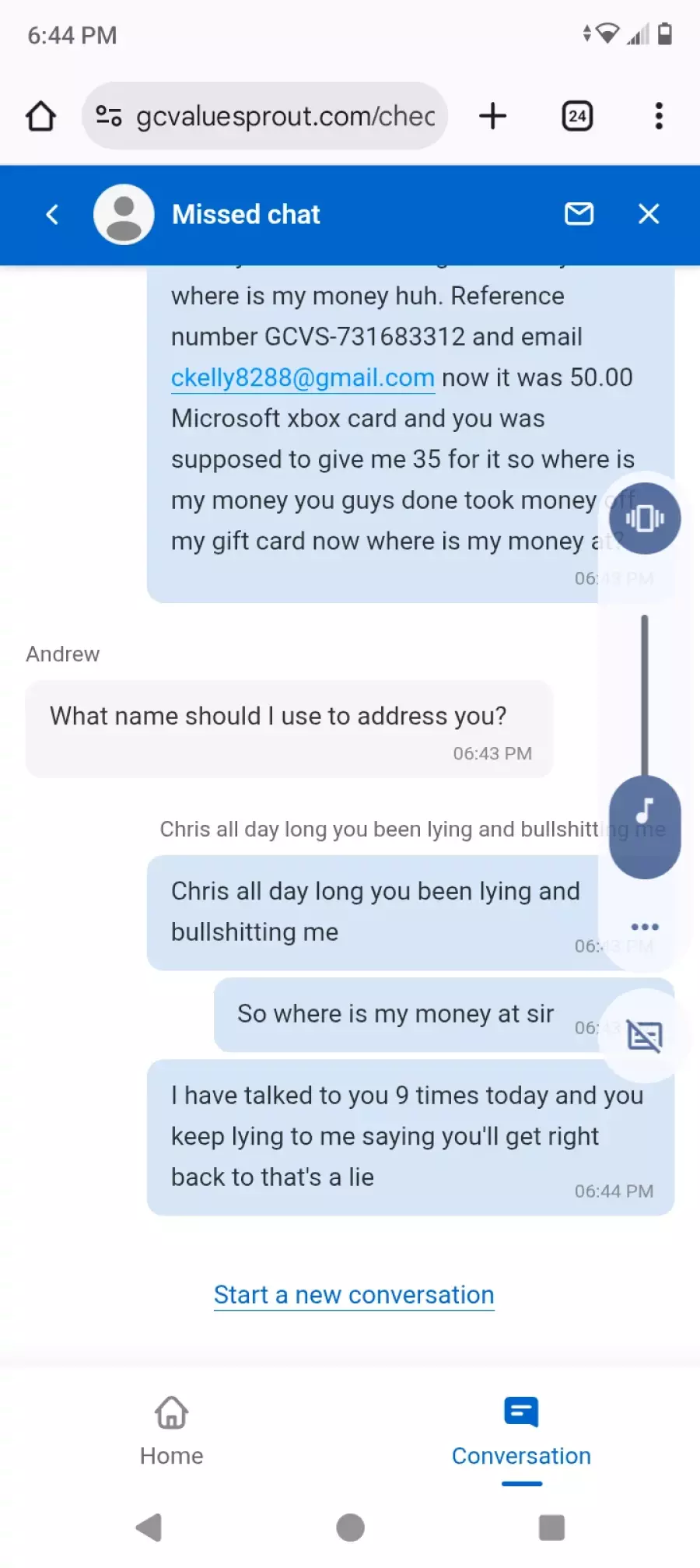Viewport: 700px width, 1568px height.
Task: Switch to the Home tab
Action: (171, 1430)
